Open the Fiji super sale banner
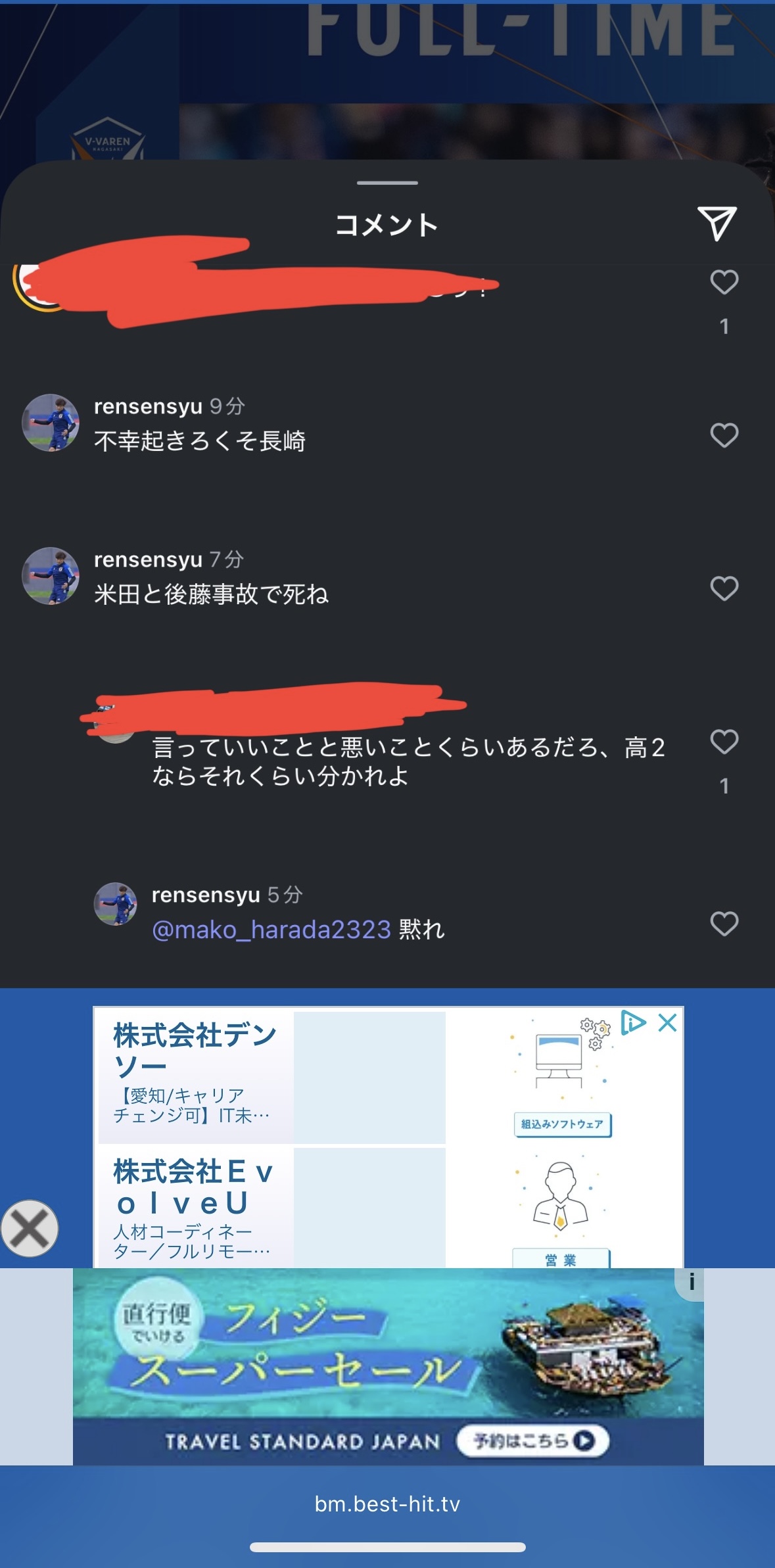775x1568 pixels. 388,1366
